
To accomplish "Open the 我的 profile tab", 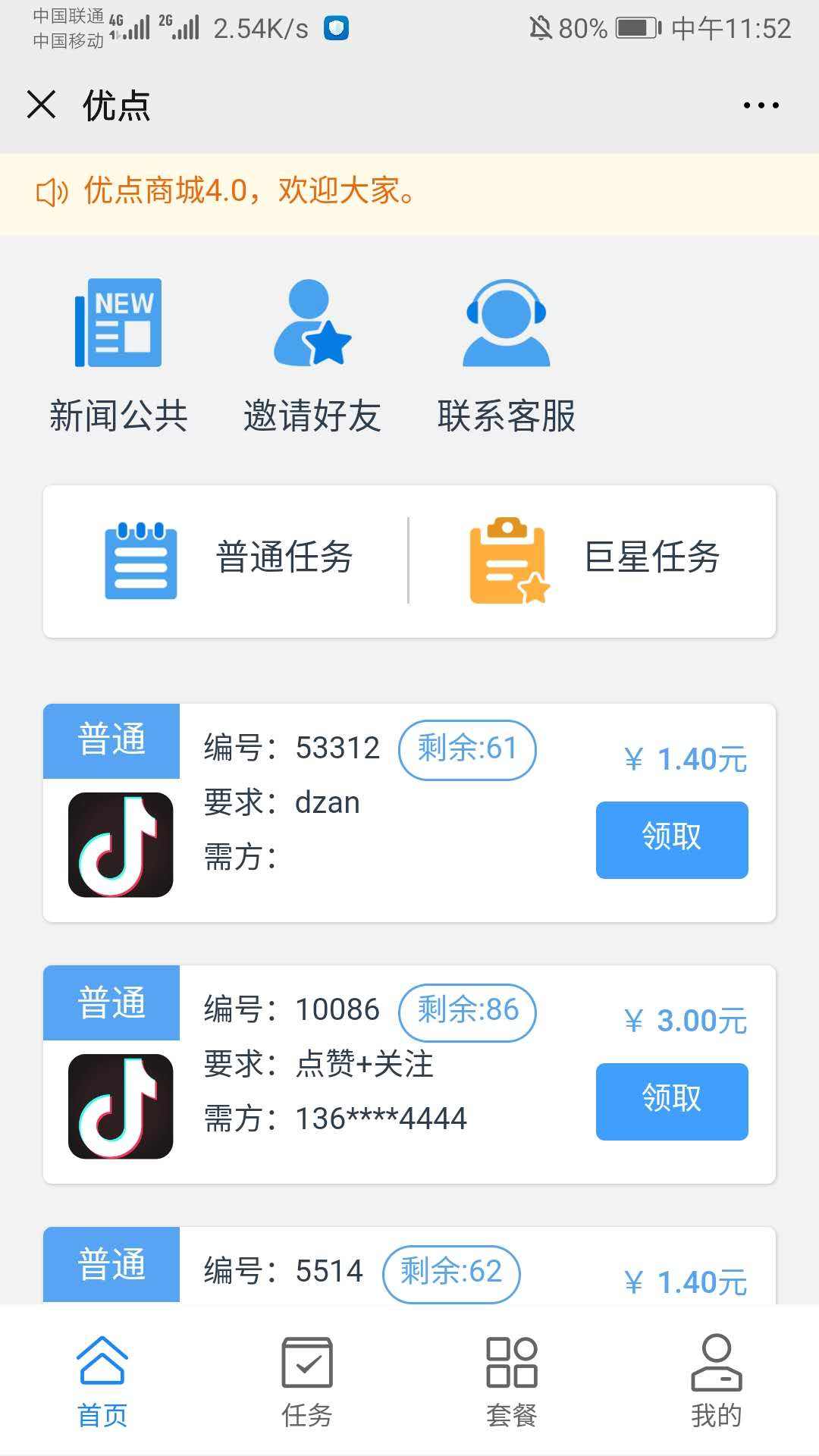I will tap(716, 1382).
